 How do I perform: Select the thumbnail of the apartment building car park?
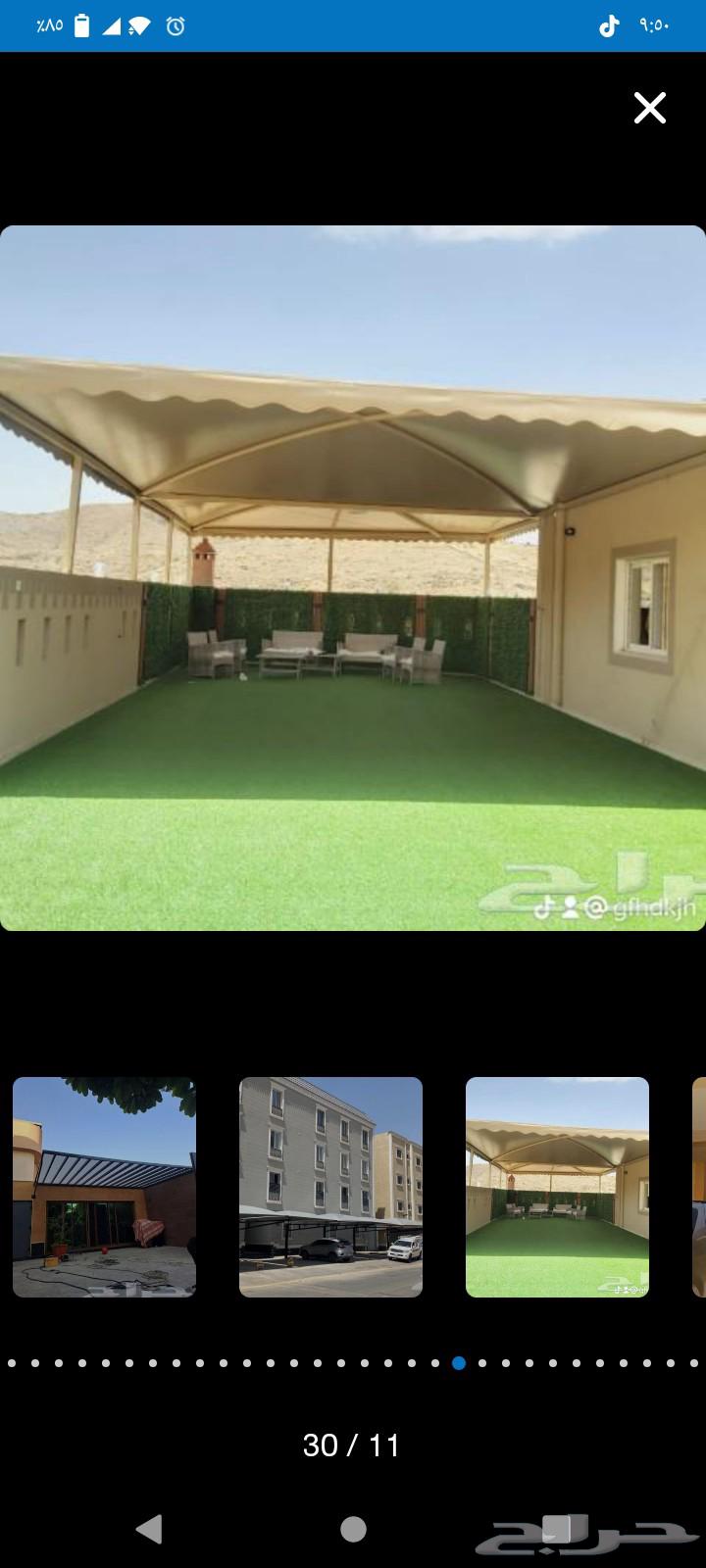(x=330, y=1187)
